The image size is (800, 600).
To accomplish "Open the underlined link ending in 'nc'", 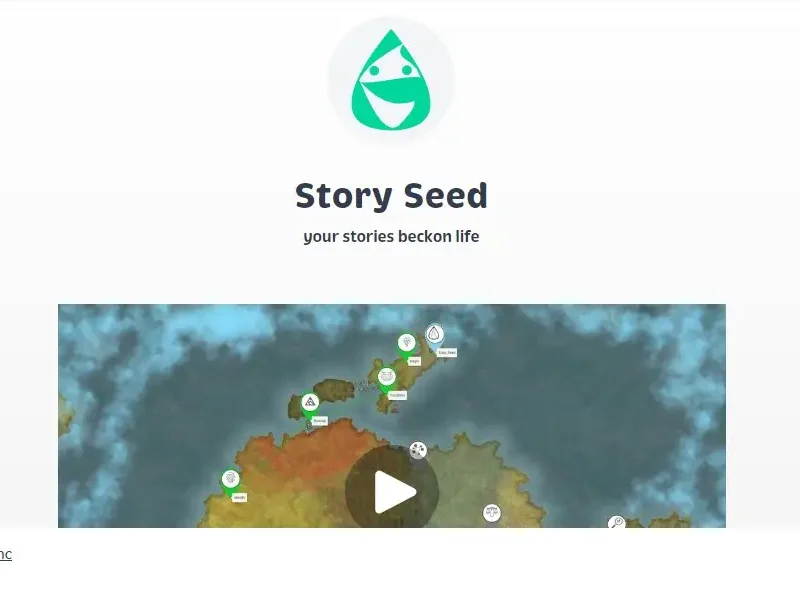I will coord(5,554).
